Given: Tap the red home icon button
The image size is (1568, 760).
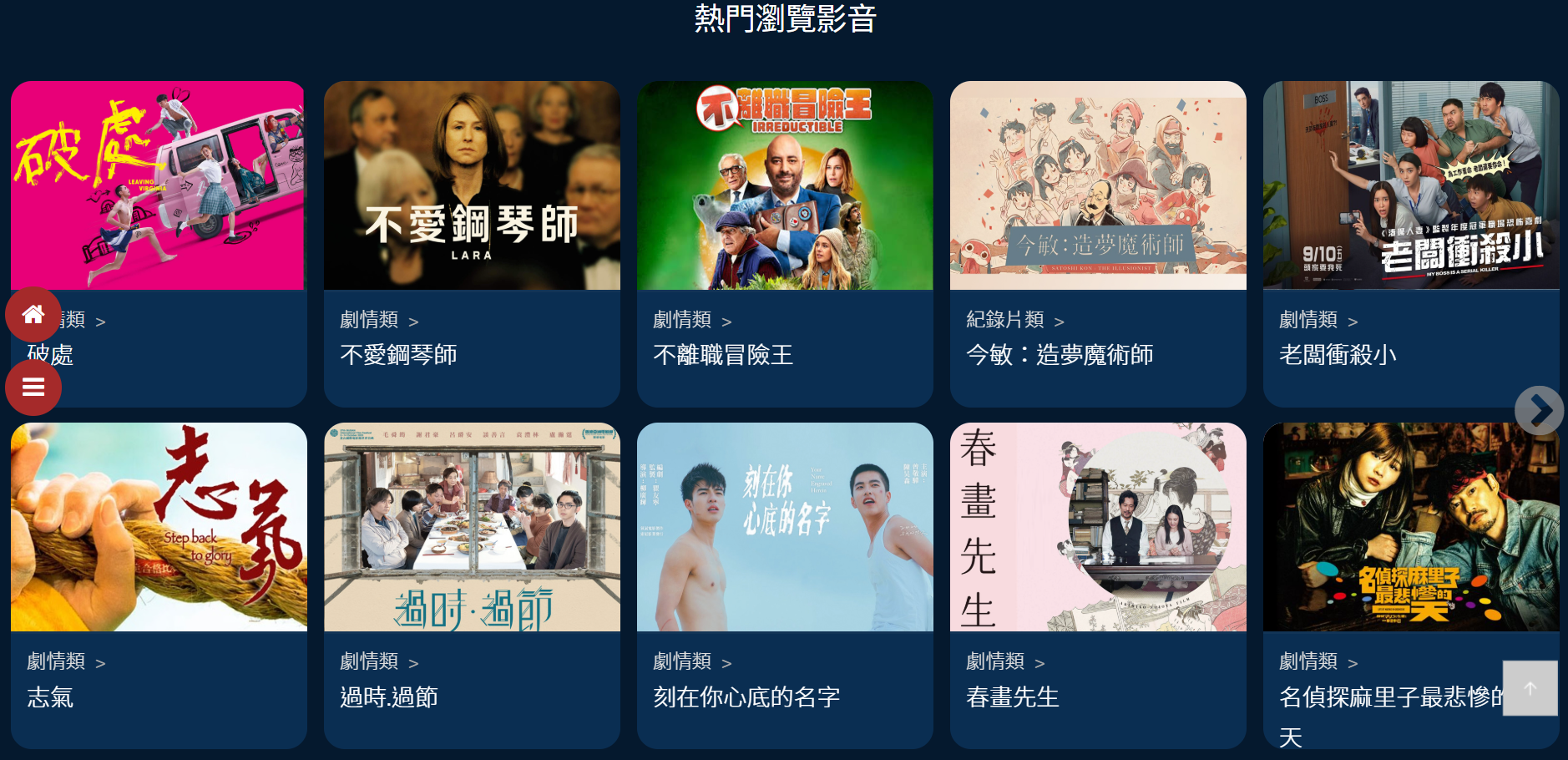Looking at the screenshot, I should pos(33,315).
